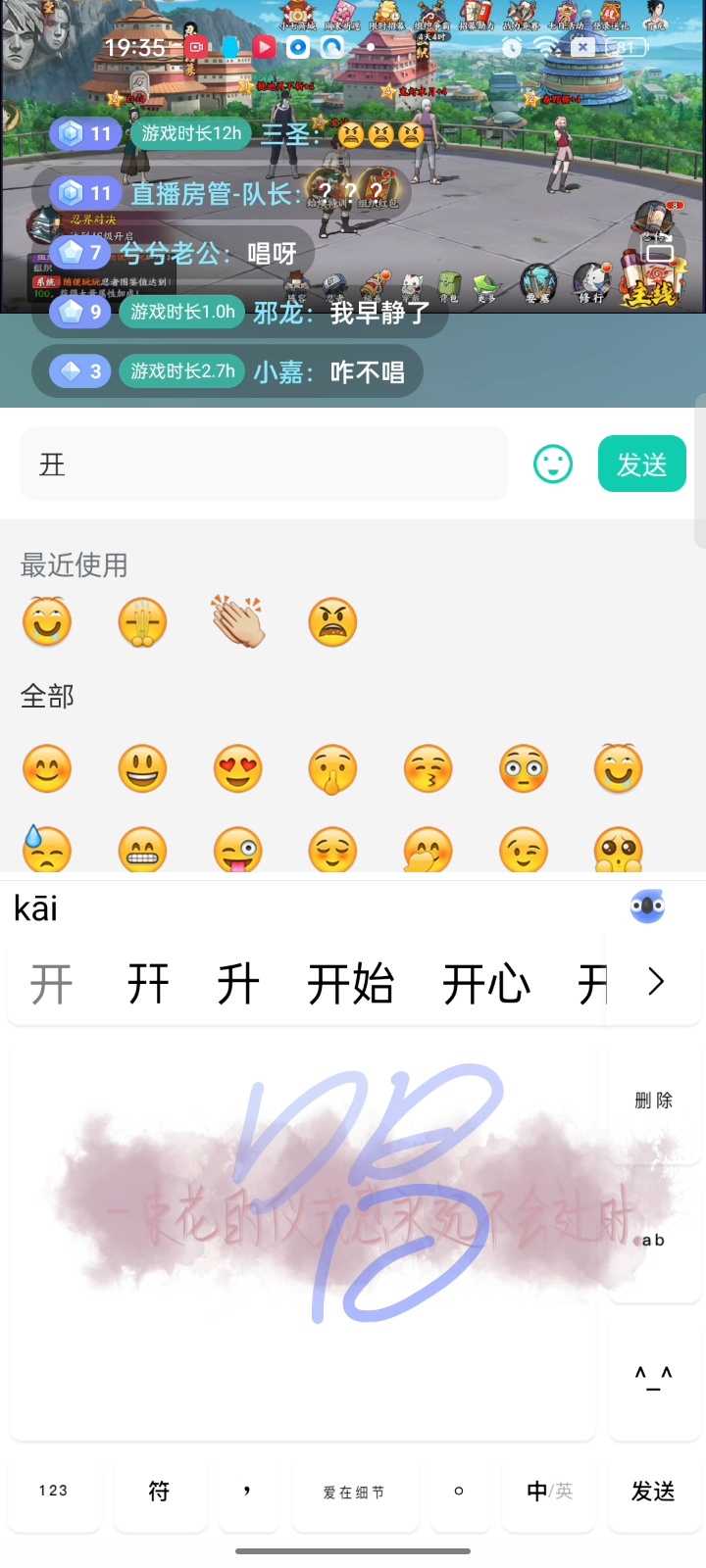
Task: Choose the candidate word 开心
Action: (486, 983)
